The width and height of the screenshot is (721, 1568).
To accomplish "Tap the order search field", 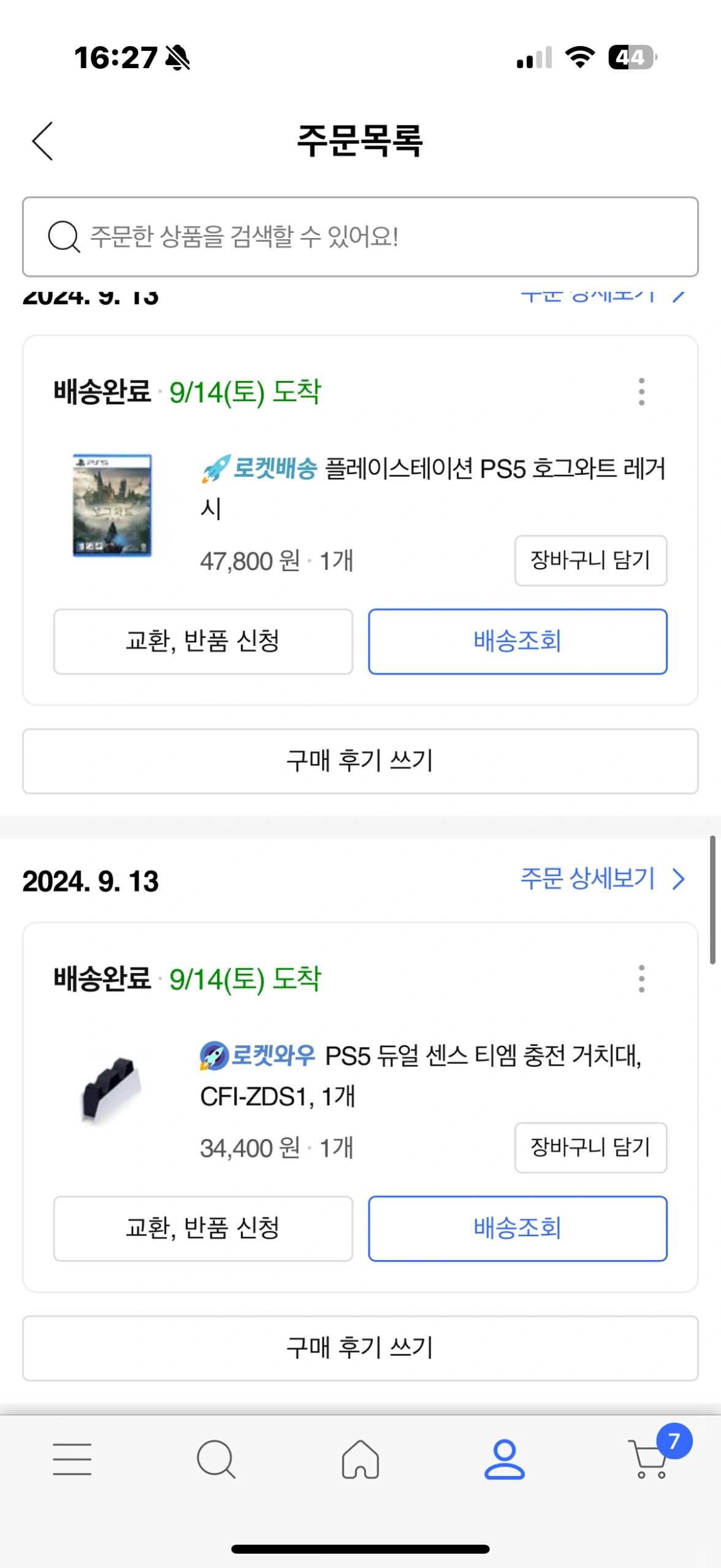I will tap(360, 237).
